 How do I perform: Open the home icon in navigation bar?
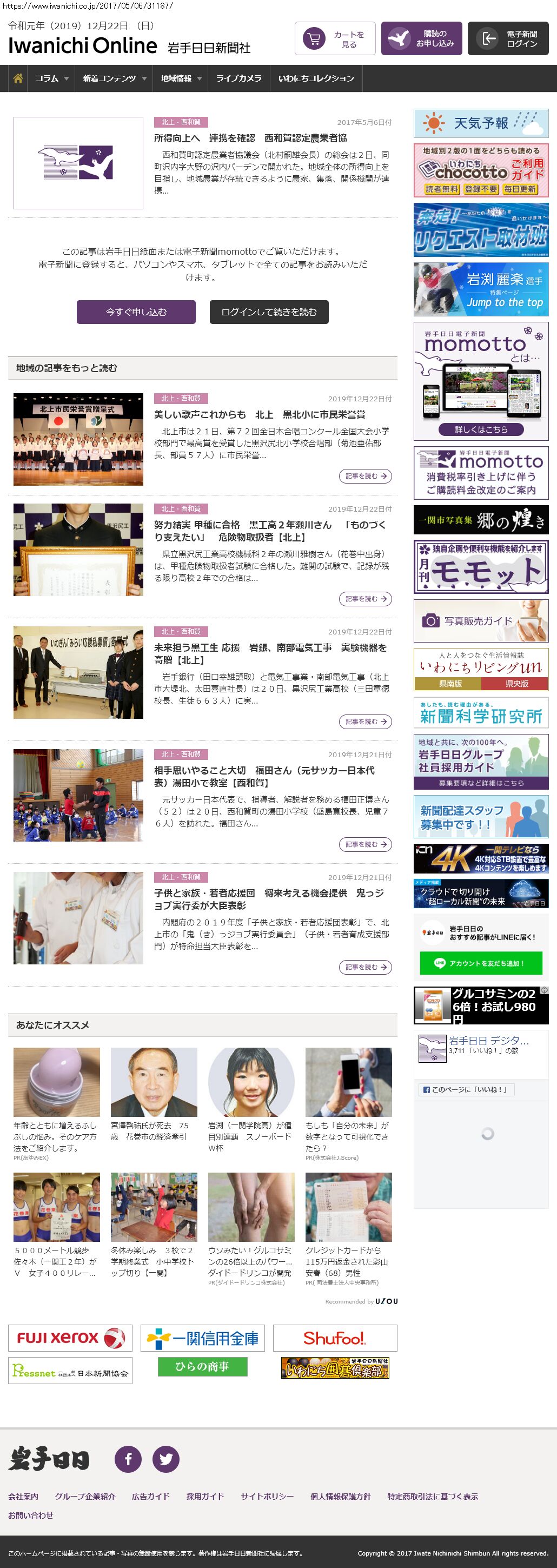coord(18,78)
